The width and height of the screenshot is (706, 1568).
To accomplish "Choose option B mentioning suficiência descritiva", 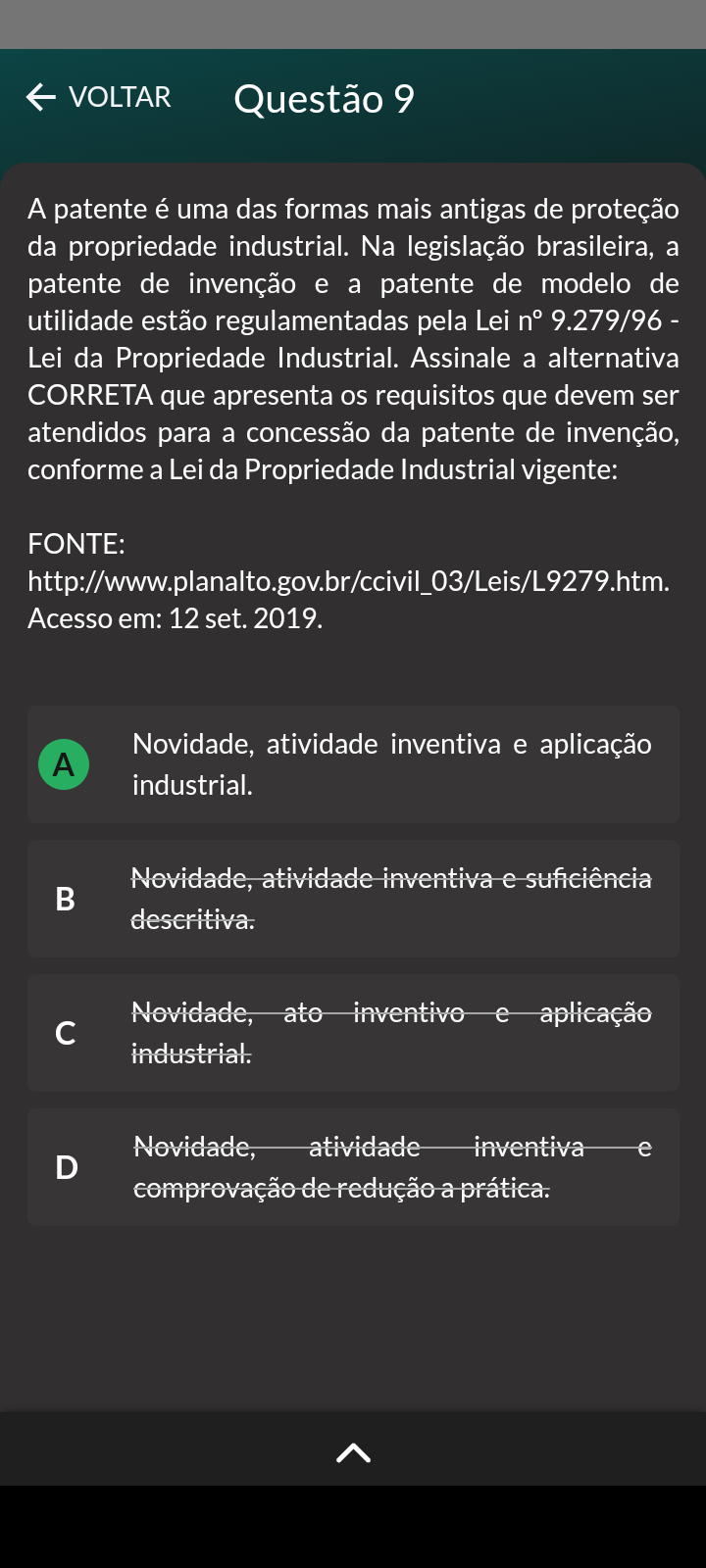I will click(353, 899).
